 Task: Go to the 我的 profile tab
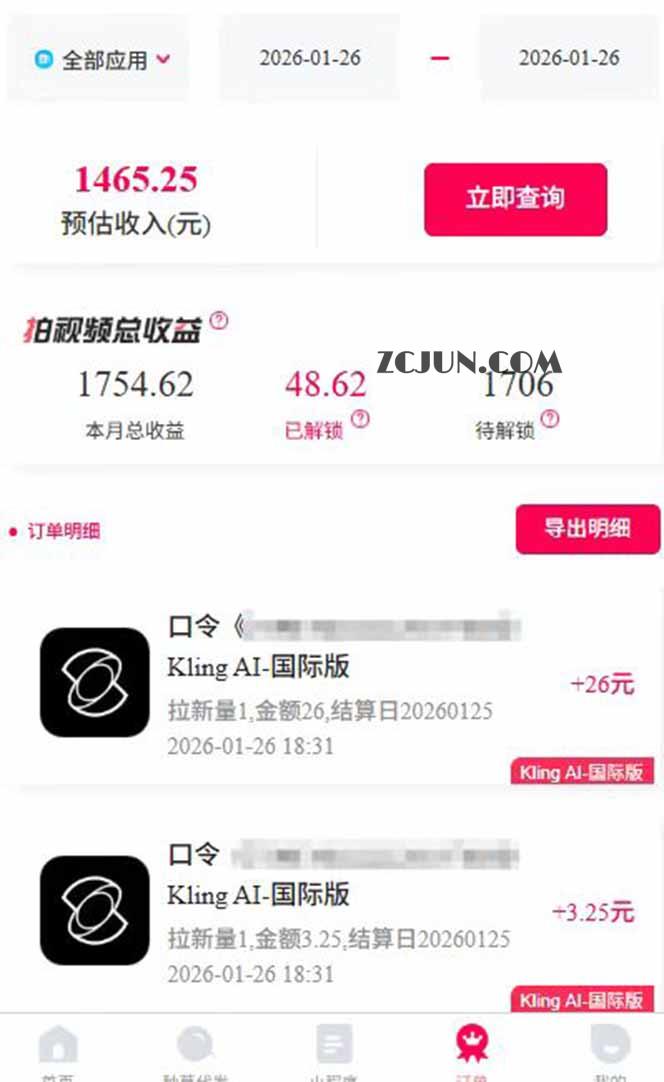pyautogui.click(x=609, y=1050)
